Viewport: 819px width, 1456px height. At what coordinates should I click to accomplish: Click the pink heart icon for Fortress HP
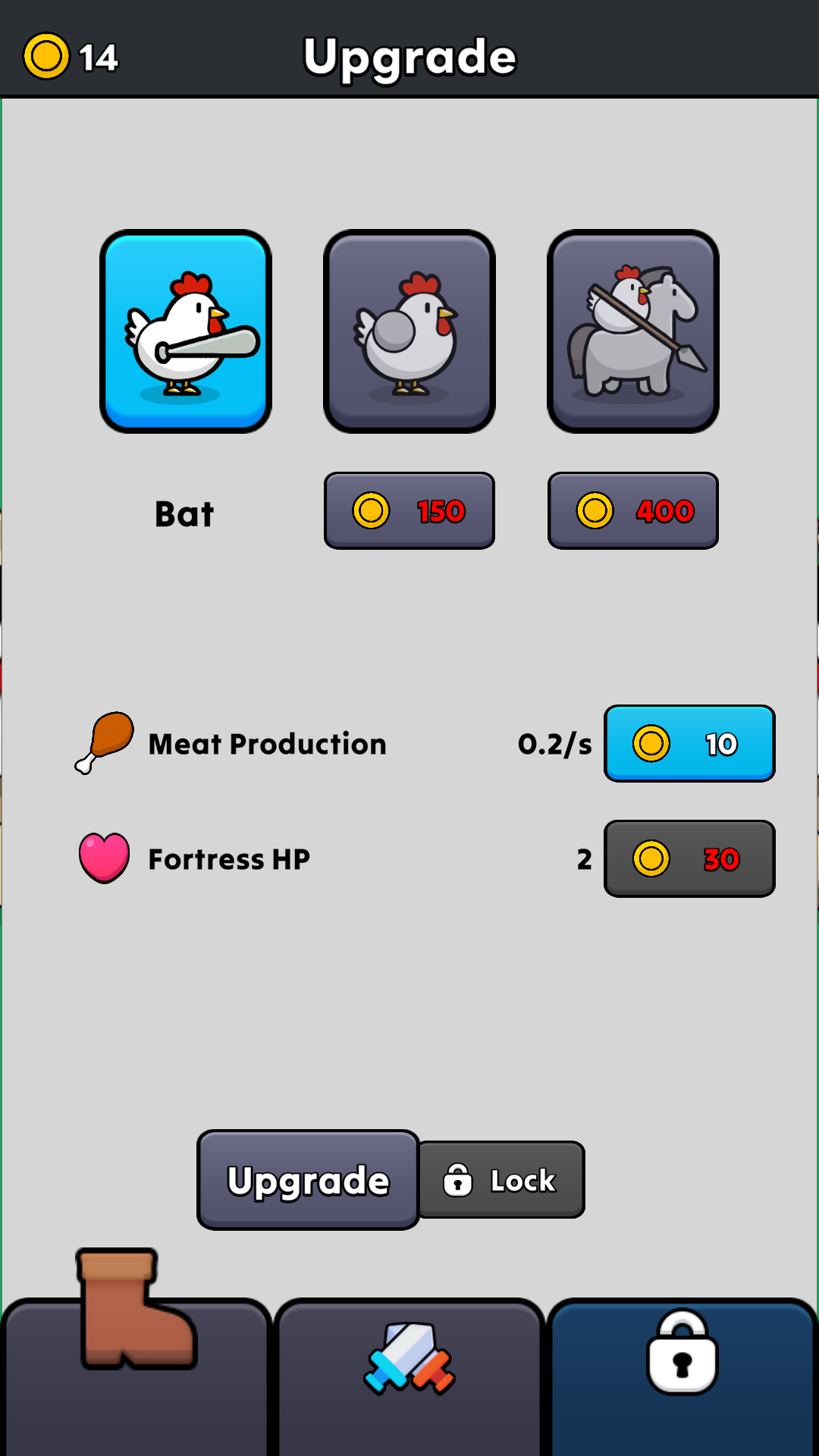[104, 859]
